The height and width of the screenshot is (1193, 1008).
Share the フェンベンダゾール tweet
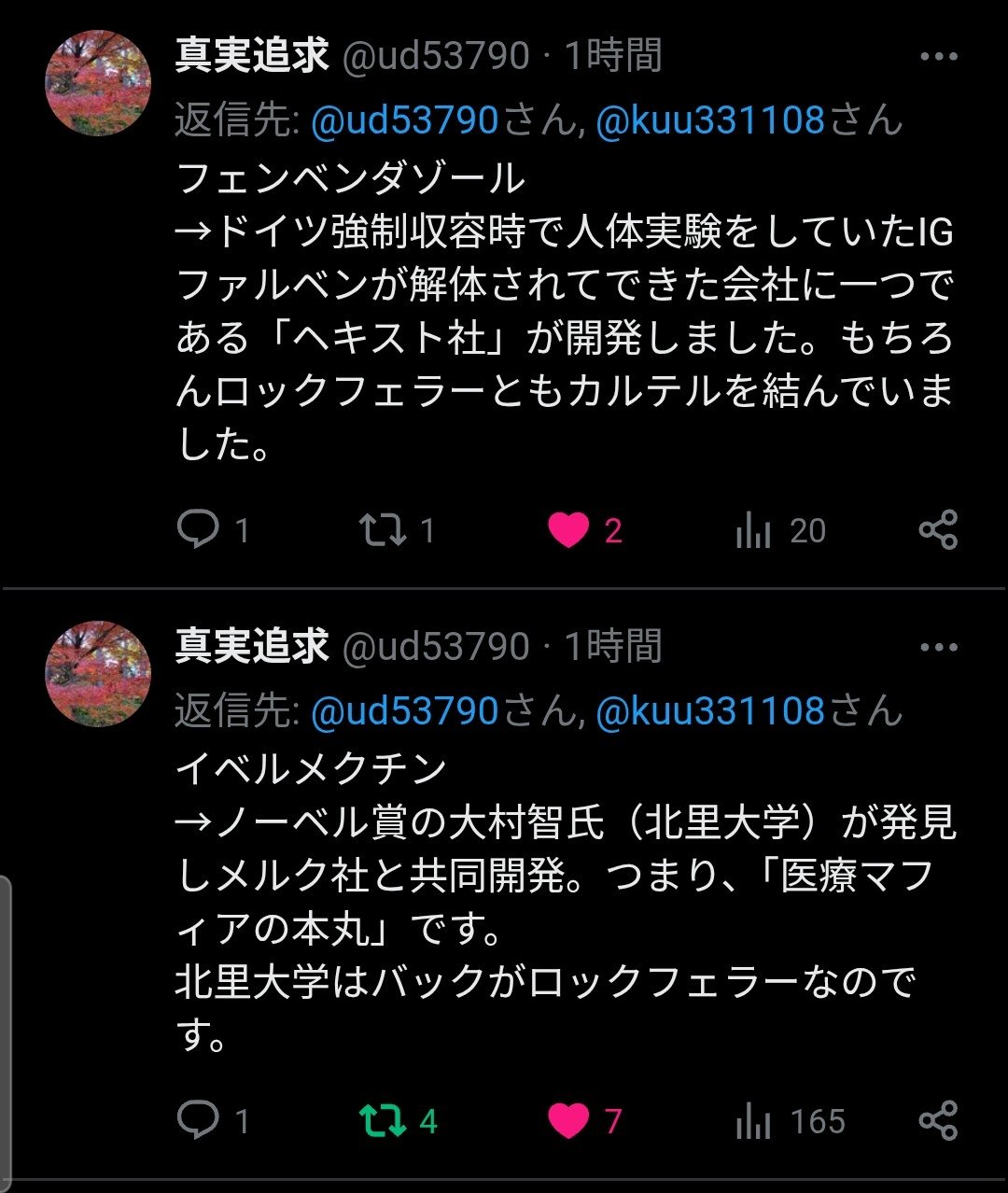click(938, 530)
